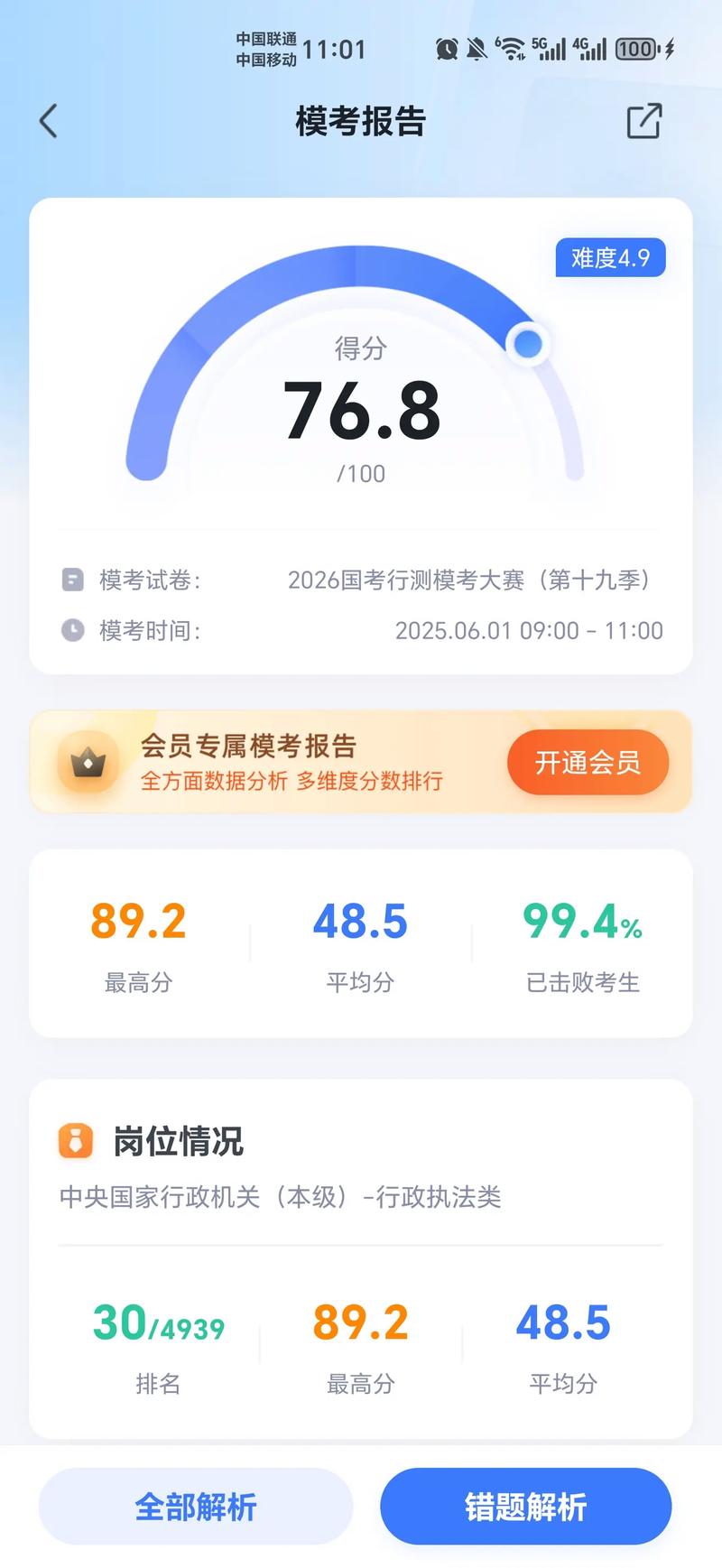722x1568 pixels.
Task: Tap the share icon at top right
Action: (x=643, y=122)
